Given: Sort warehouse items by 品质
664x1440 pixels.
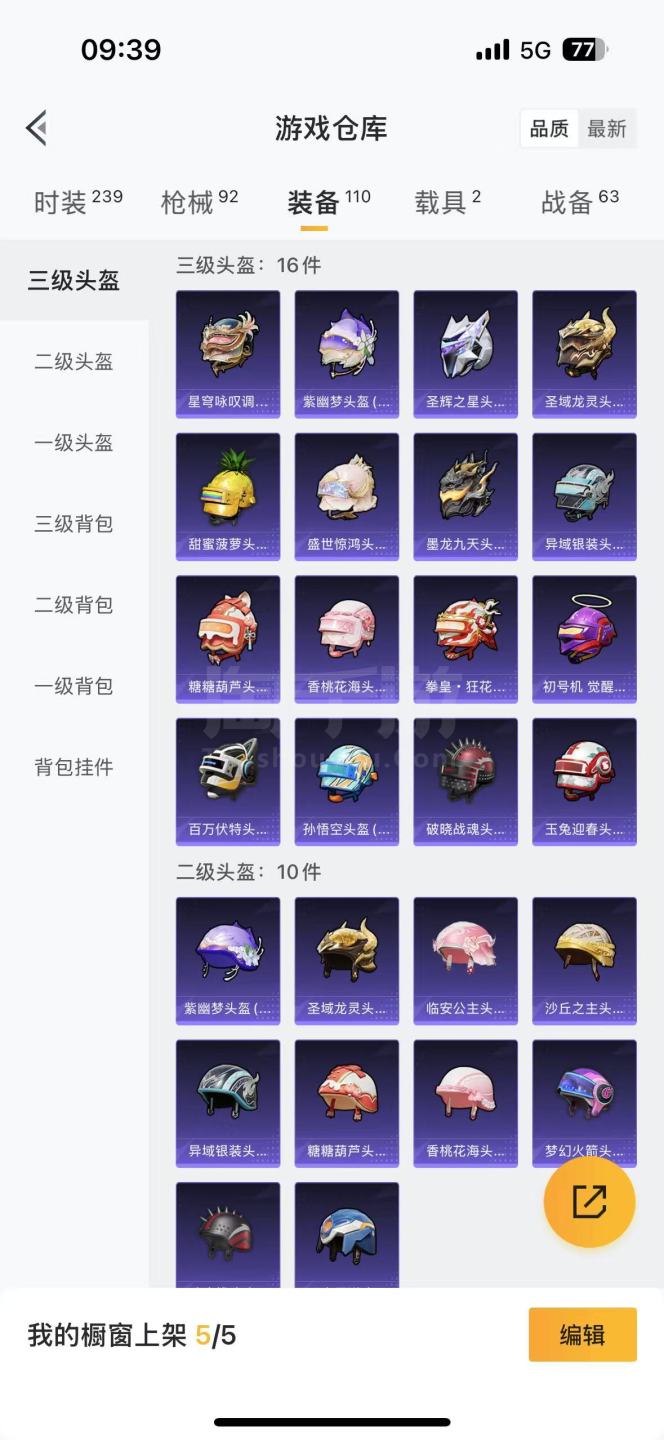Looking at the screenshot, I should (549, 128).
